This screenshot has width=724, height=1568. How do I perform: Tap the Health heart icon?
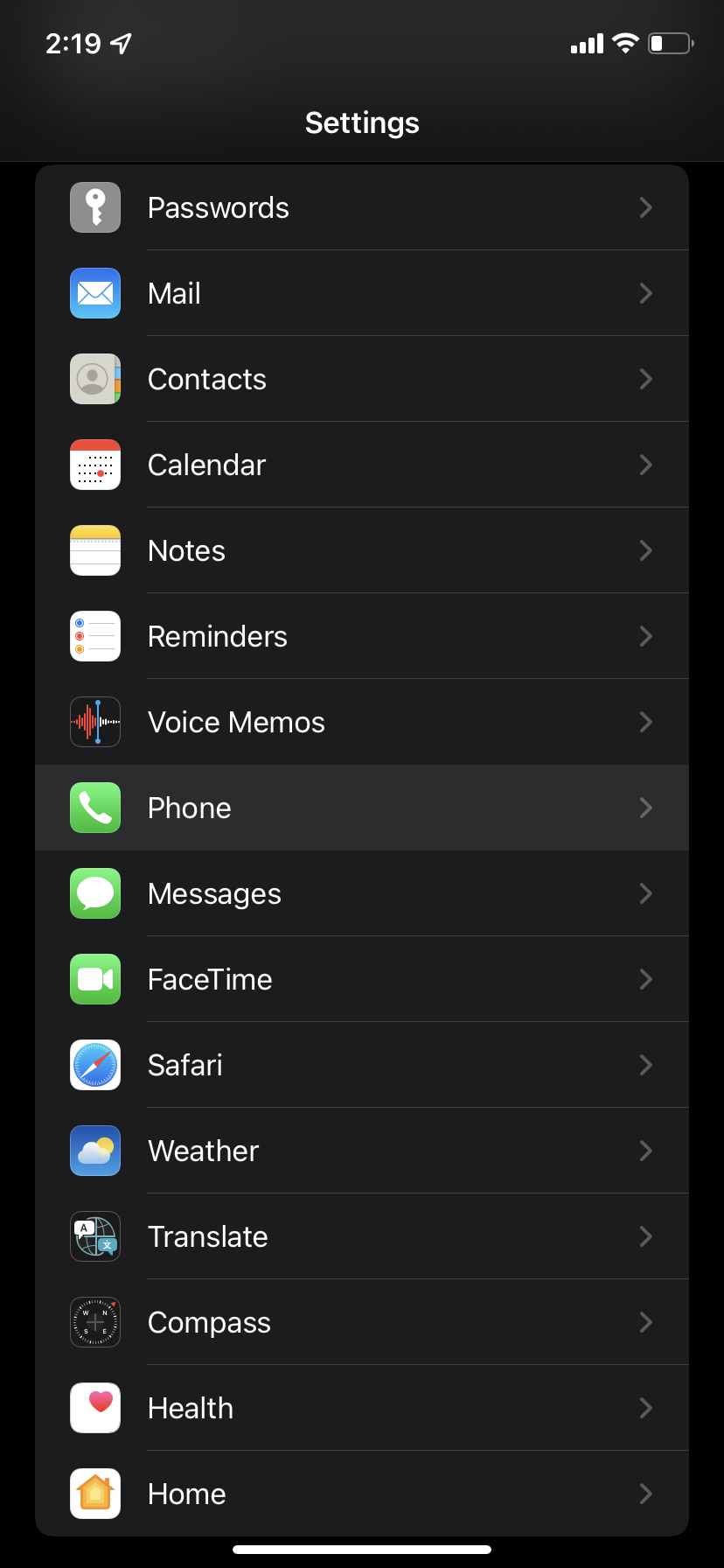[x=94, y=1408]
